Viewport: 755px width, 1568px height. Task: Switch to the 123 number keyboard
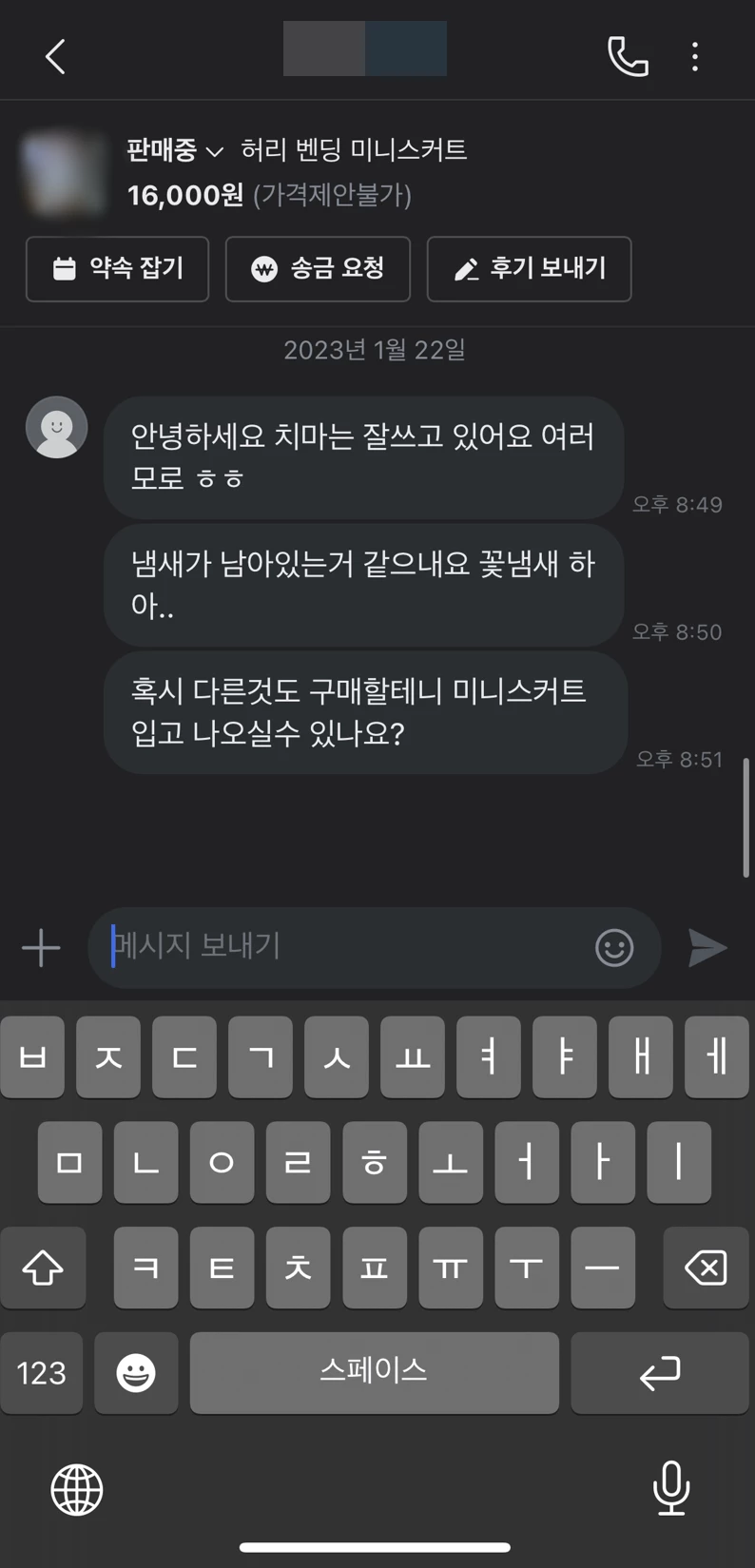tap(42, 1372)
